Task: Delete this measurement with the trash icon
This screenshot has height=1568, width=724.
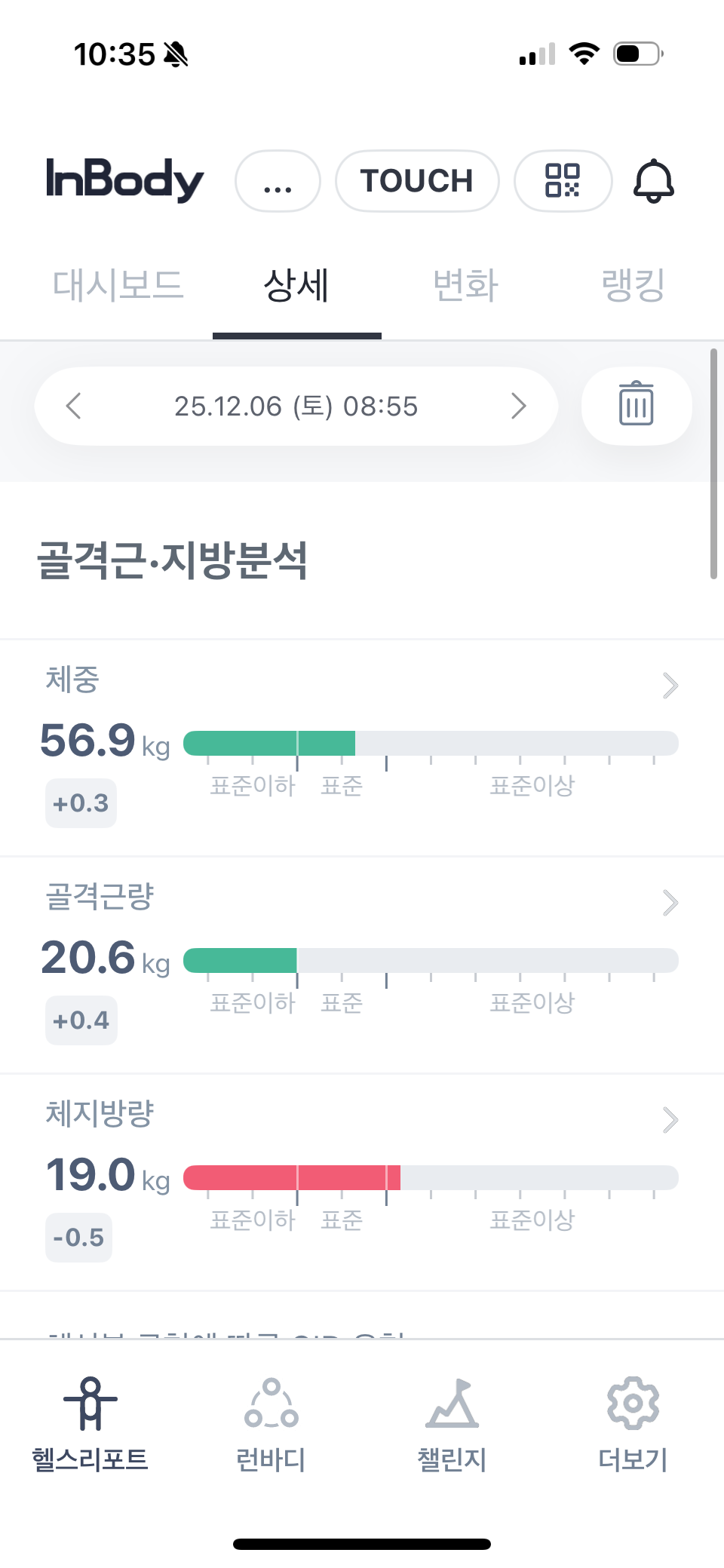Action: 637,406
